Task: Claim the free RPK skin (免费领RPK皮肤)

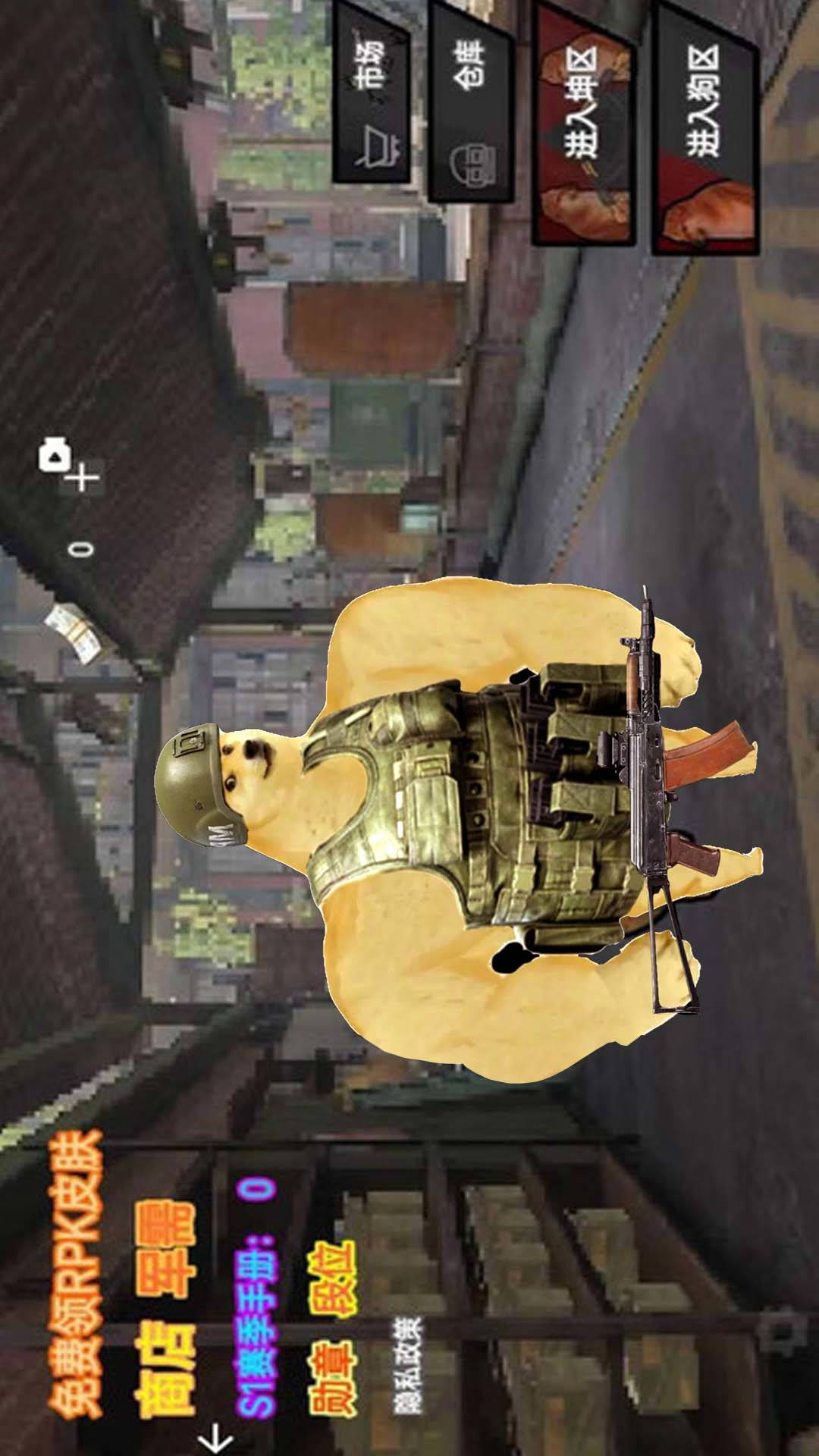Action: tap(76, 1274)
